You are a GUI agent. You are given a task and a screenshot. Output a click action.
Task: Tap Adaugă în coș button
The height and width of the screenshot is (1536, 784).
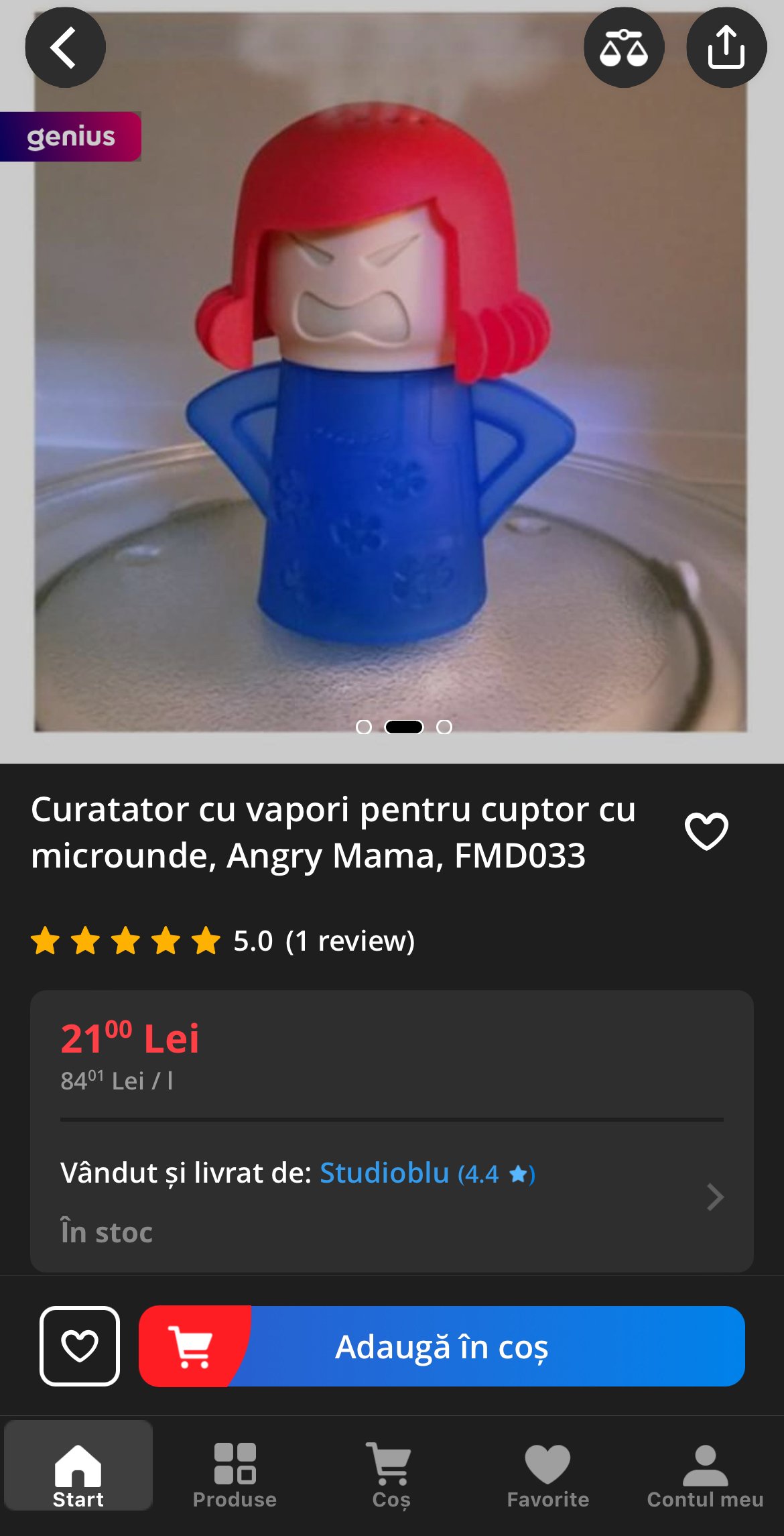pos(442,1346)
